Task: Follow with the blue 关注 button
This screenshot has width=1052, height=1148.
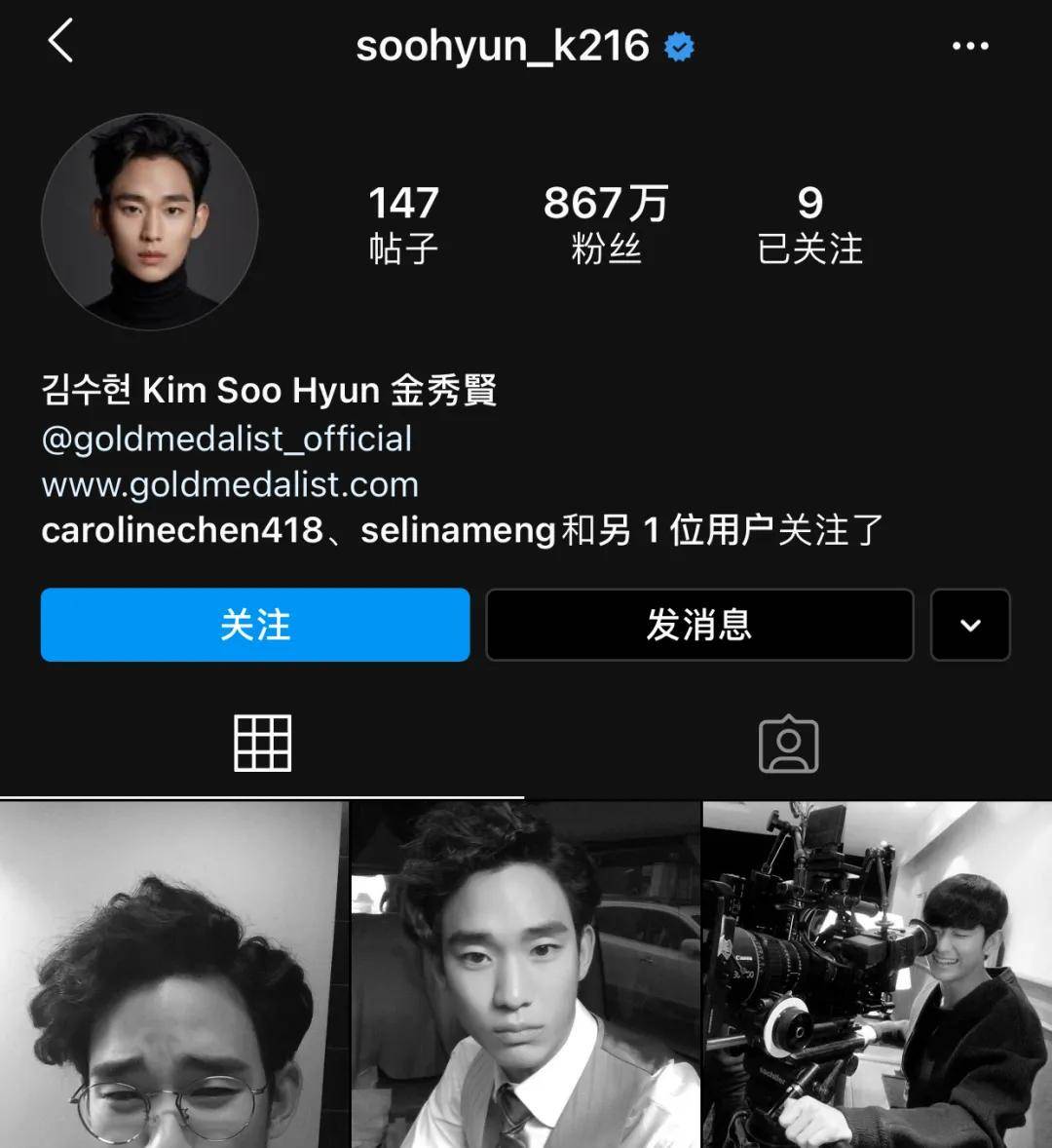Action: 255,625
